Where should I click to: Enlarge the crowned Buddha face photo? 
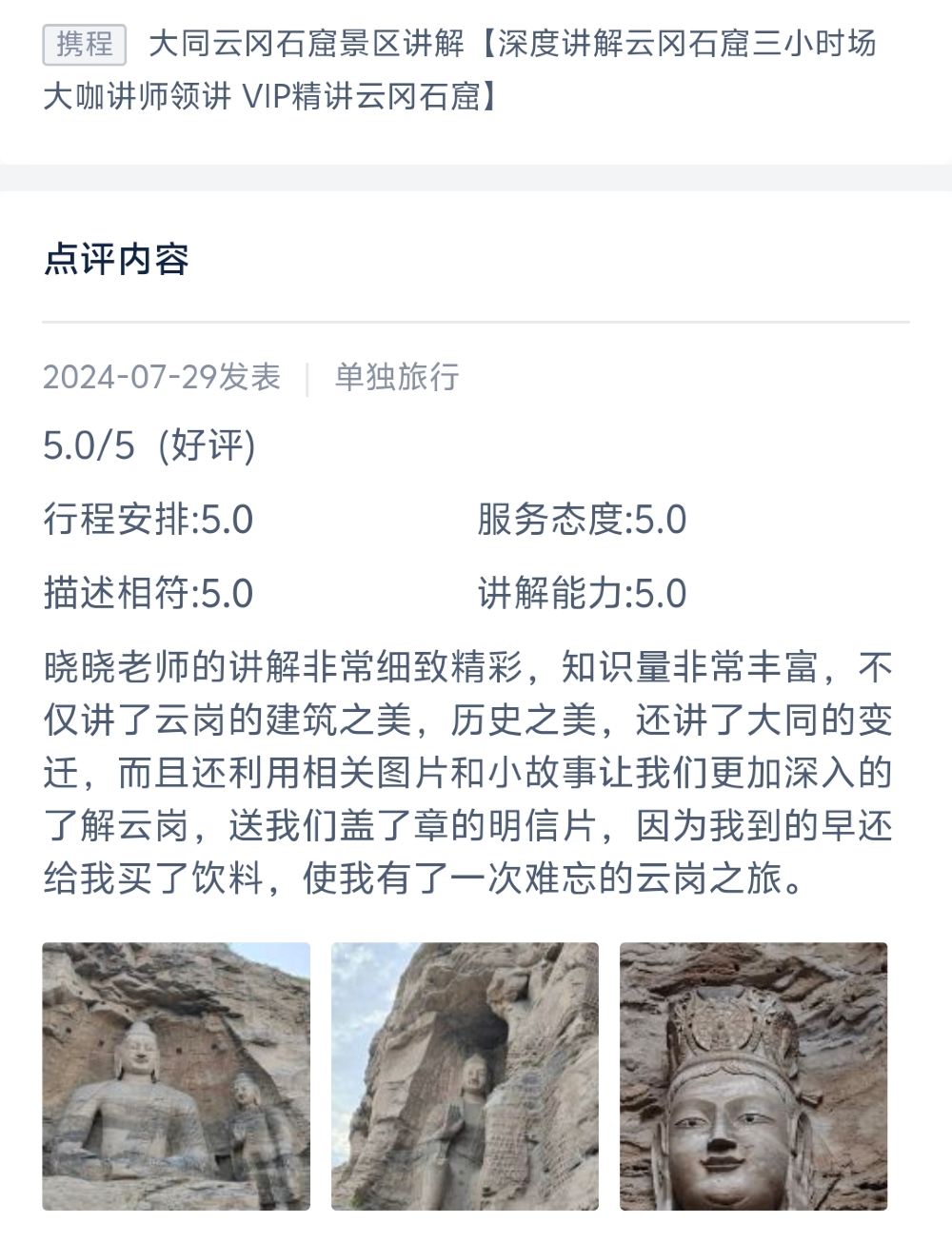click(x=753, y=1075)
